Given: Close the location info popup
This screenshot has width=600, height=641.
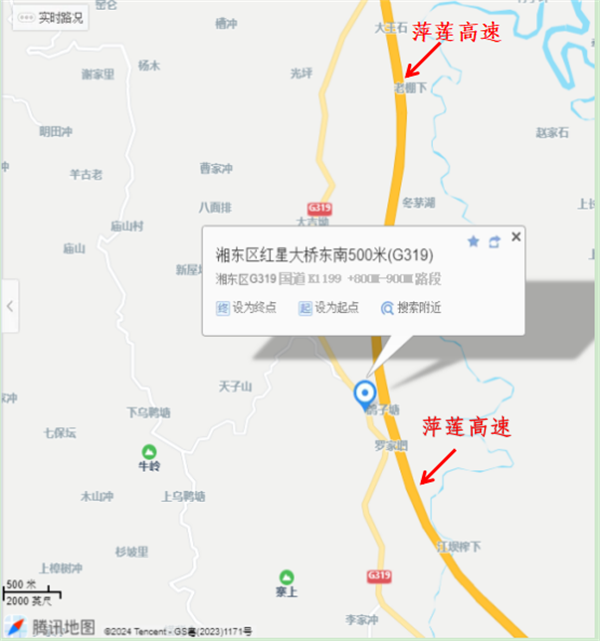Looking at the screenshot, I should [x=516, y=237].
